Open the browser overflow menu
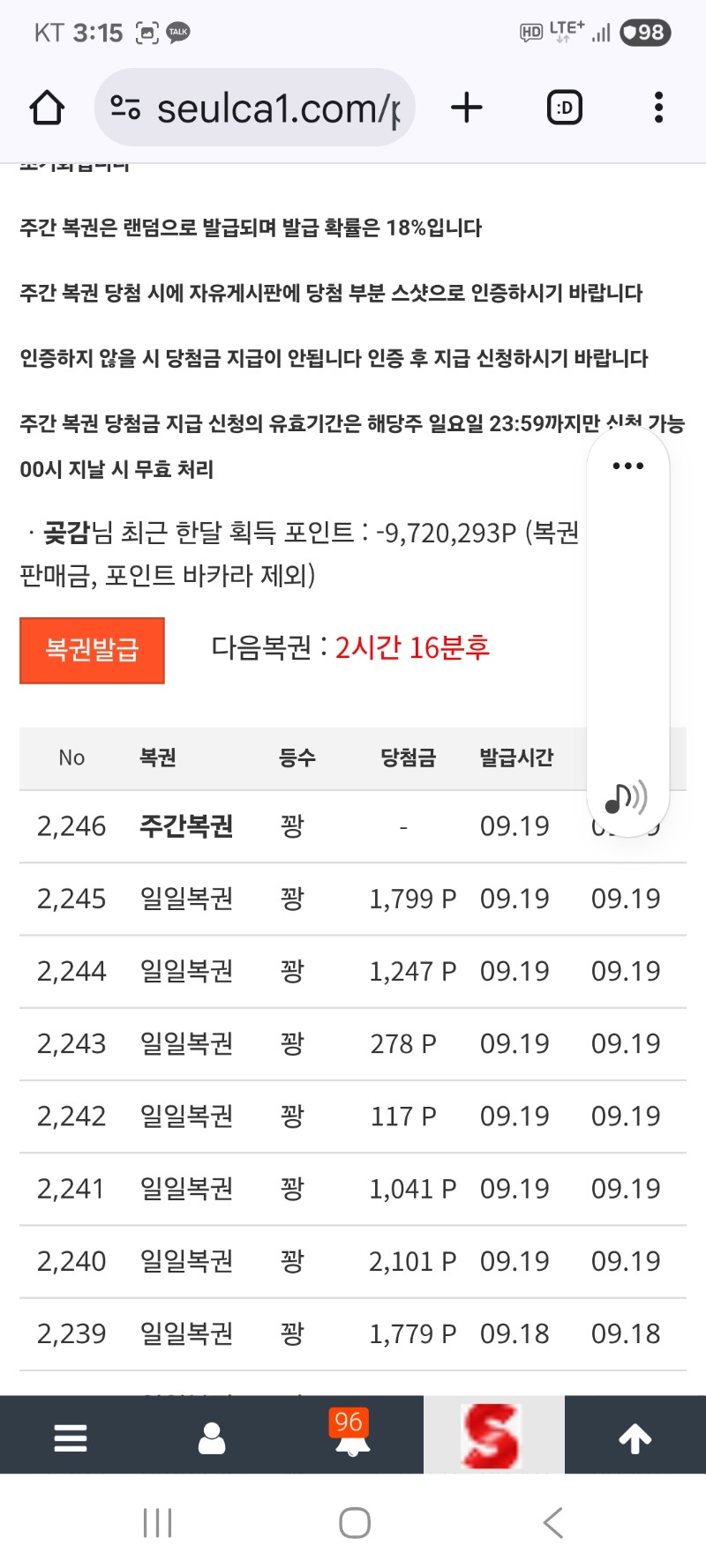This screenshot has height=1568, width=706. click(658, 108)
